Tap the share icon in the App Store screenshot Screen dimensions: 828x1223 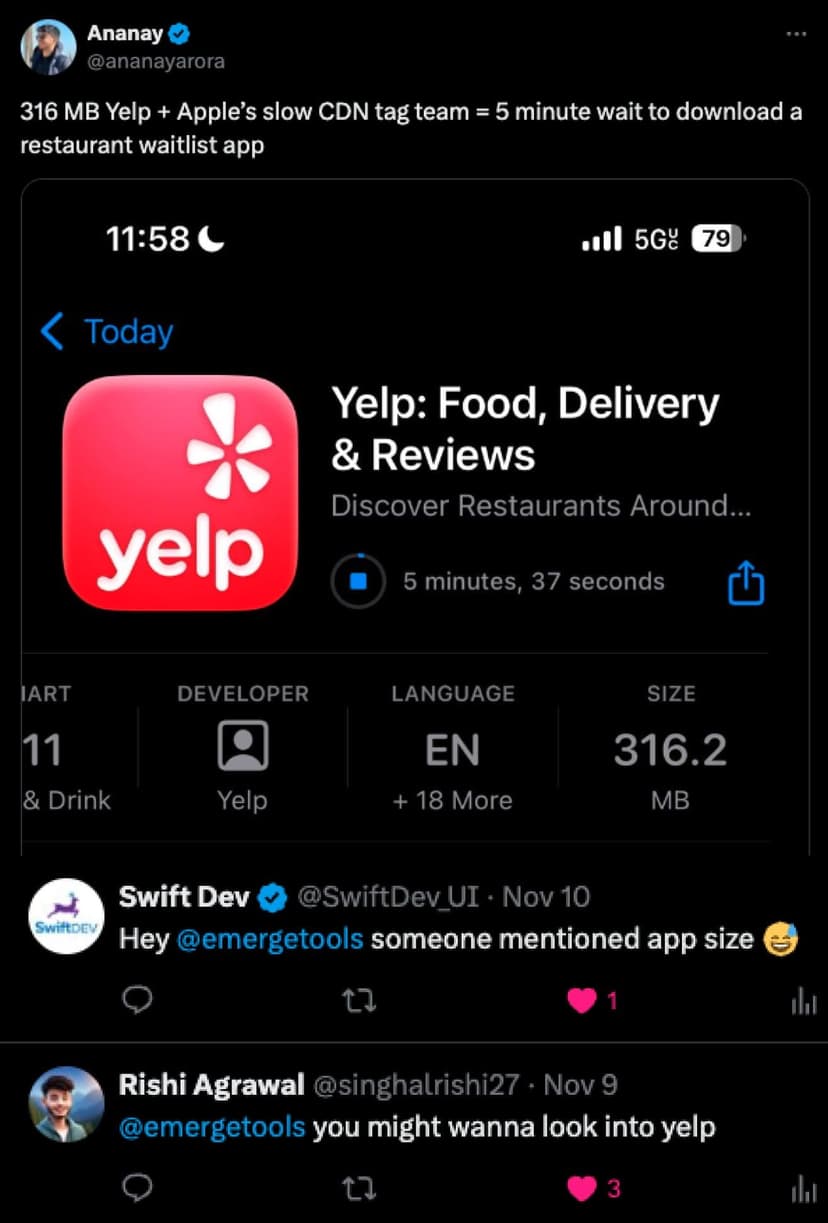coord(744,581)
